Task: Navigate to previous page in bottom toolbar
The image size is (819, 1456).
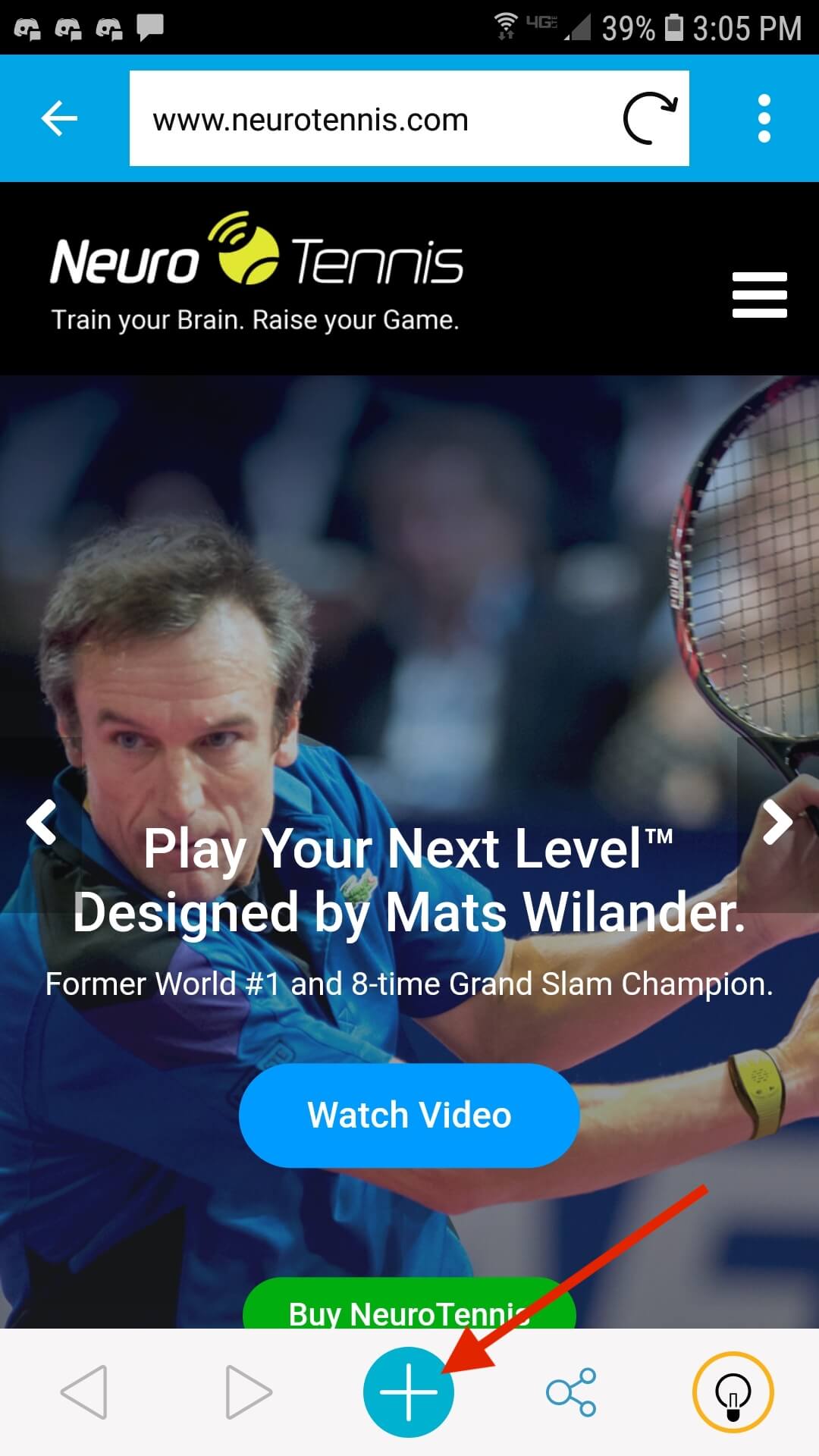Action: pyautogui.click(x=84, y=1392)
